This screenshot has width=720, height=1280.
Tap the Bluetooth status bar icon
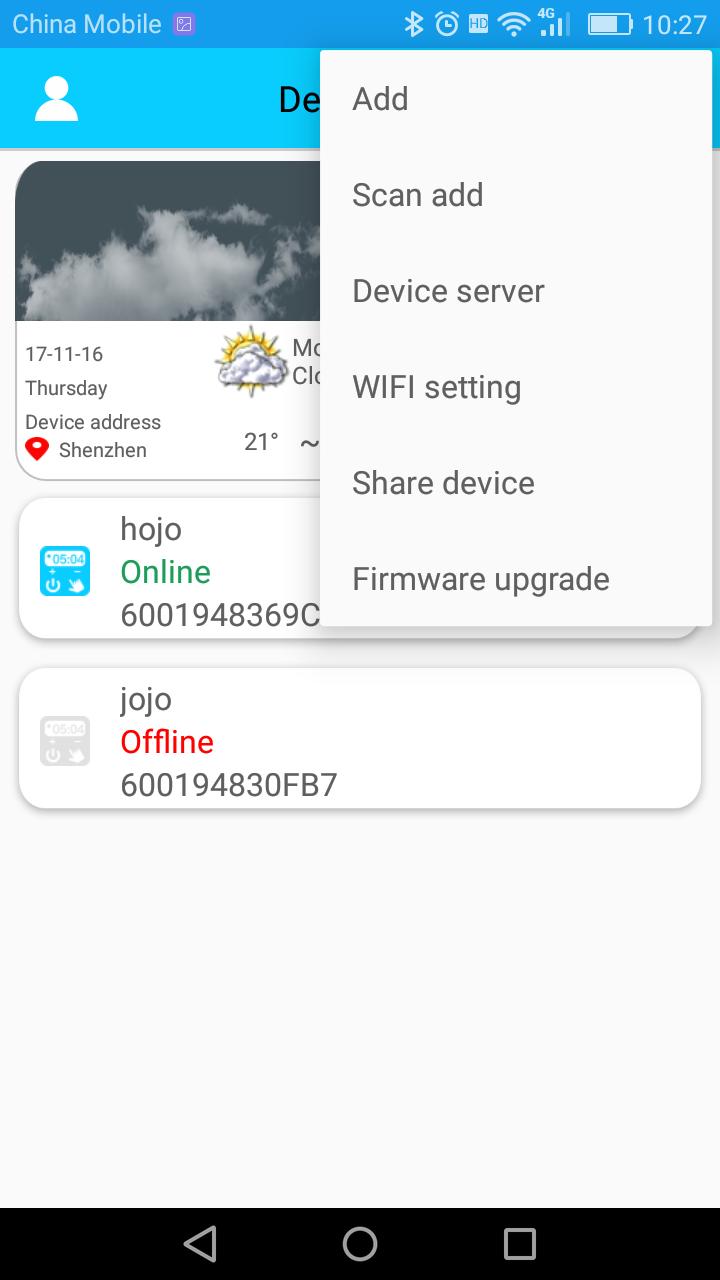pos(414,22)
